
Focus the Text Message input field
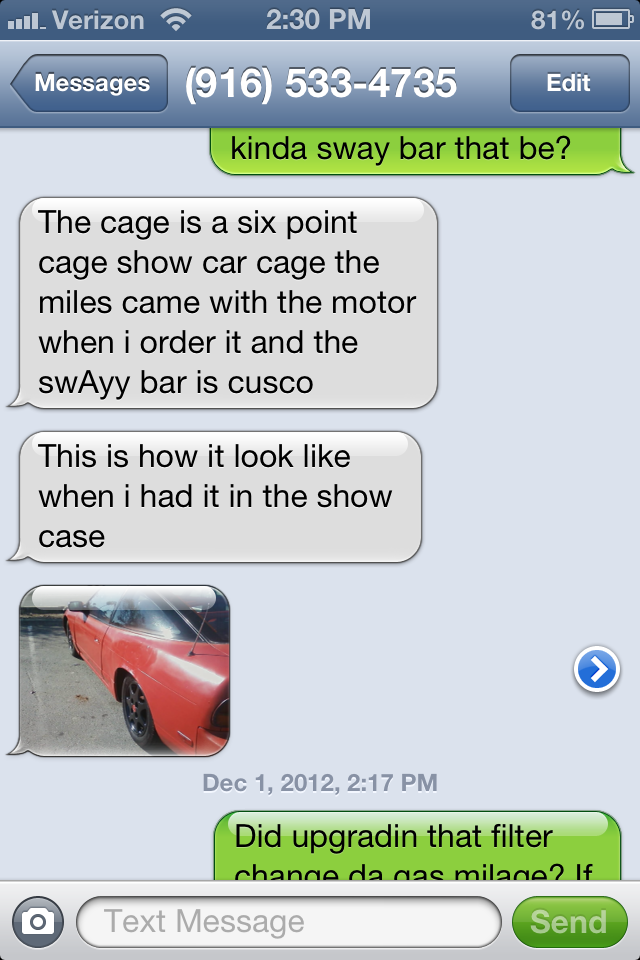(288, 921)
